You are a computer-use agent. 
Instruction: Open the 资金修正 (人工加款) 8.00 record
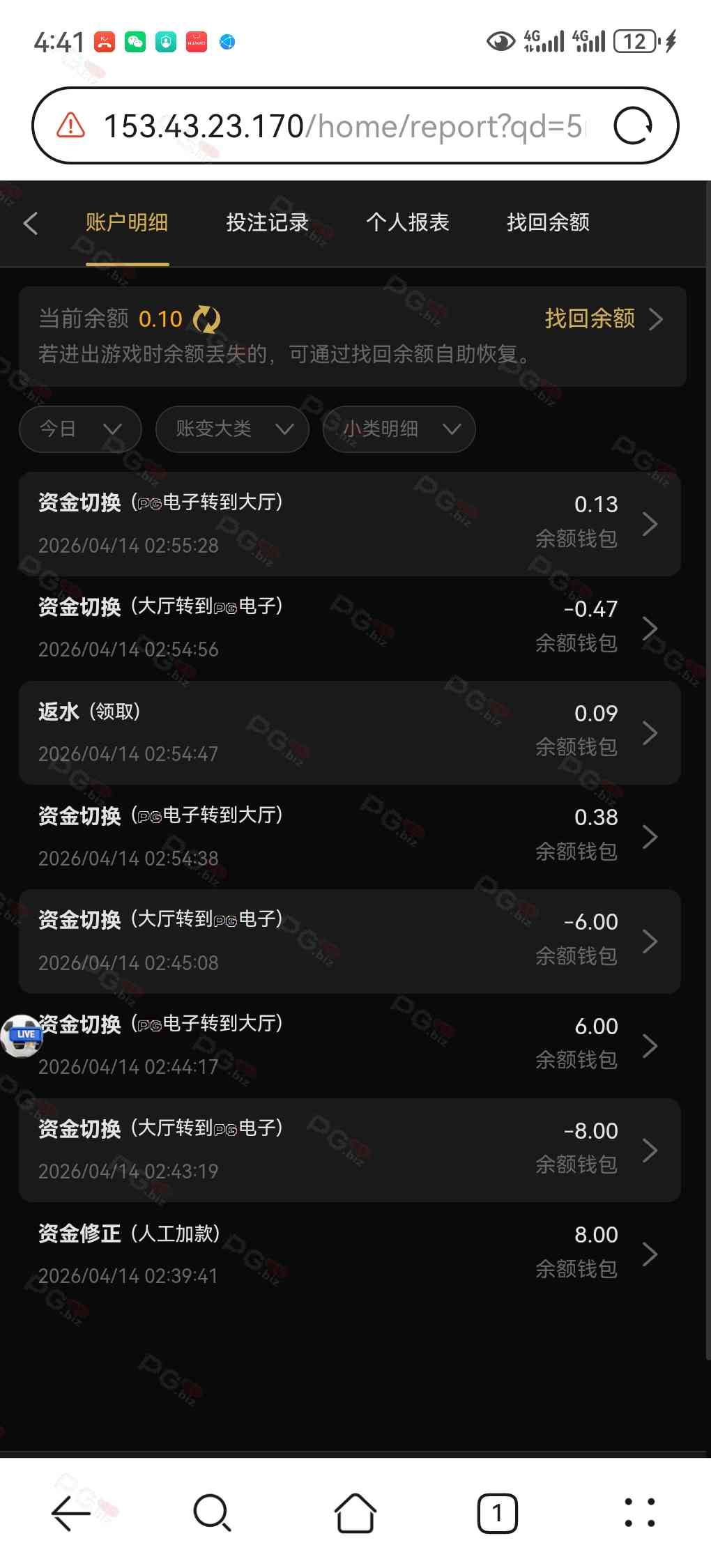click(x=349, y=1254)
